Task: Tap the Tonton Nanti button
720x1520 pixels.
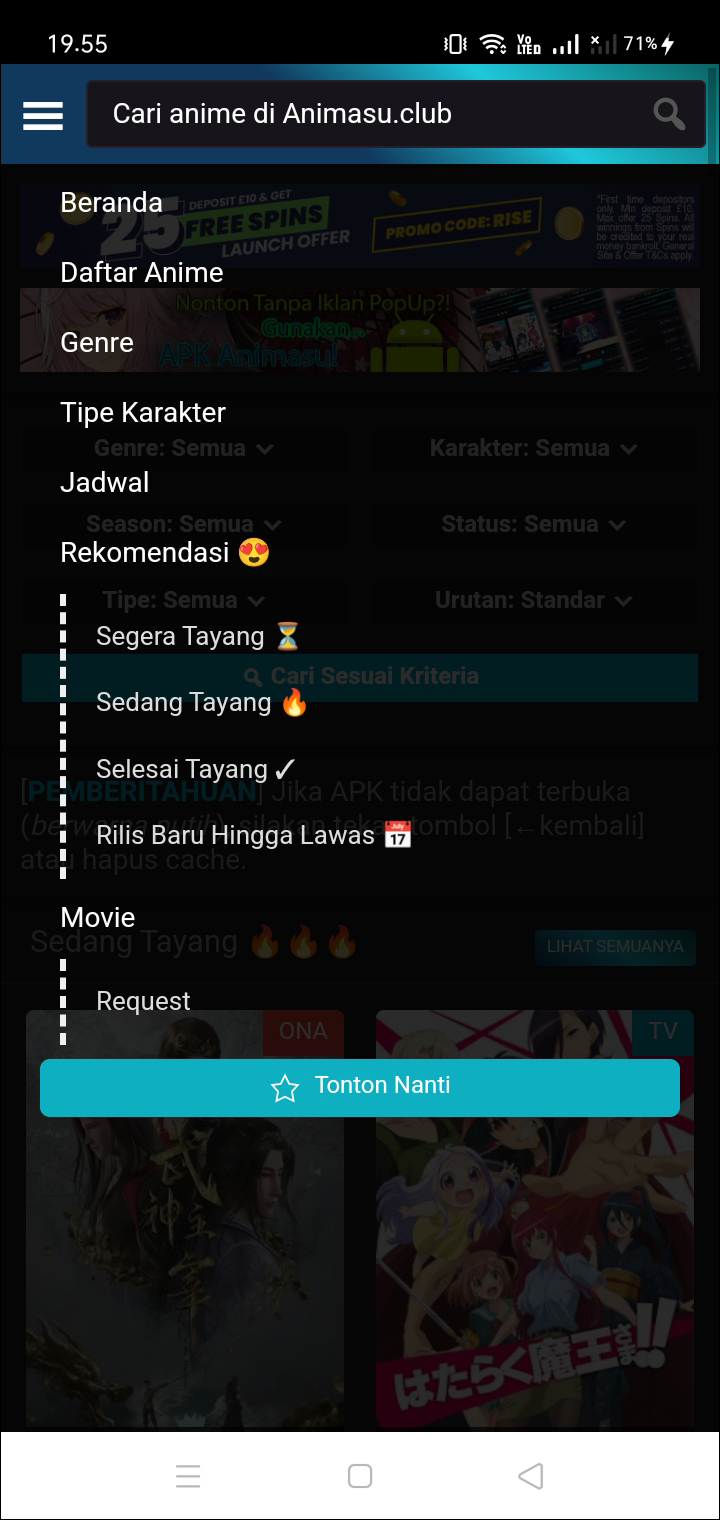Action: (360, 1087)
